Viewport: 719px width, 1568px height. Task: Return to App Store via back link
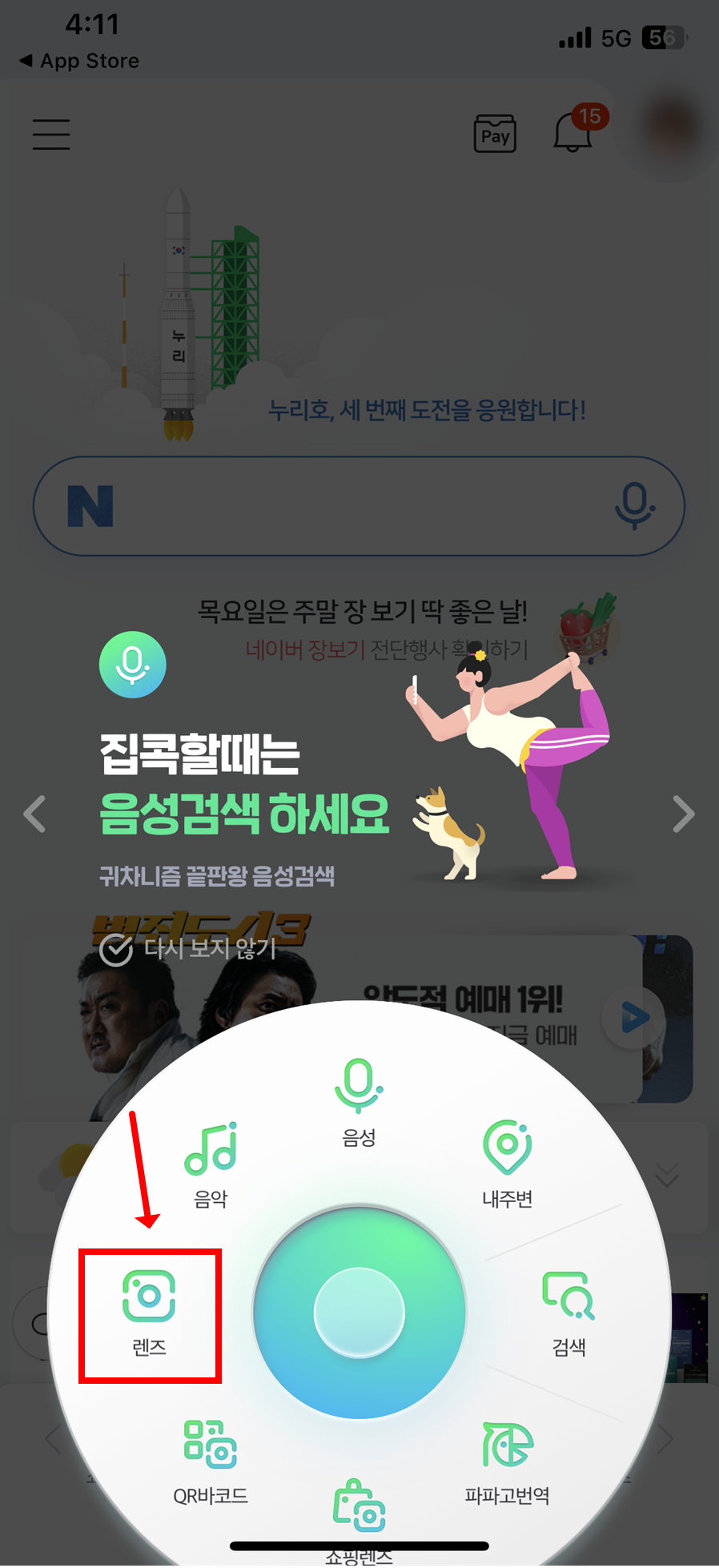click(x=78, y=61)
